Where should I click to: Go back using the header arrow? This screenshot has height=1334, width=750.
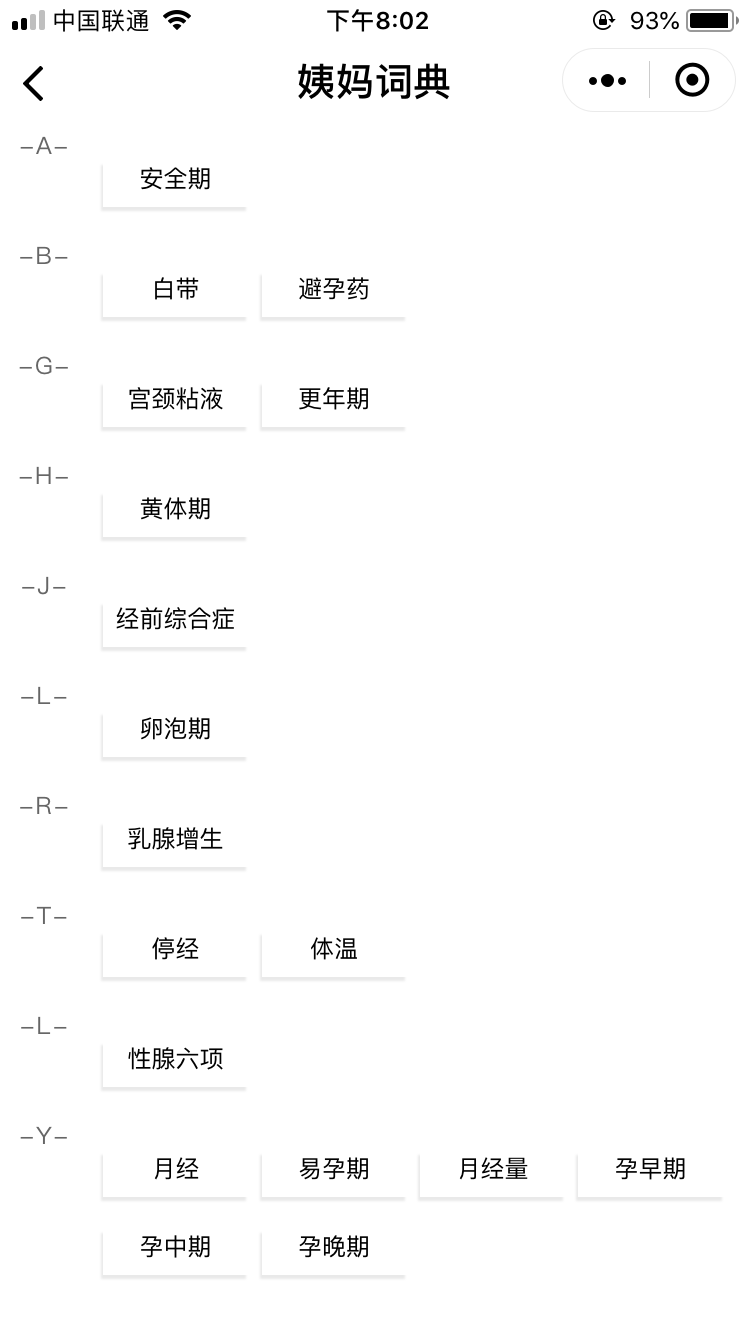pyautogui.click(x=34, y=82)
